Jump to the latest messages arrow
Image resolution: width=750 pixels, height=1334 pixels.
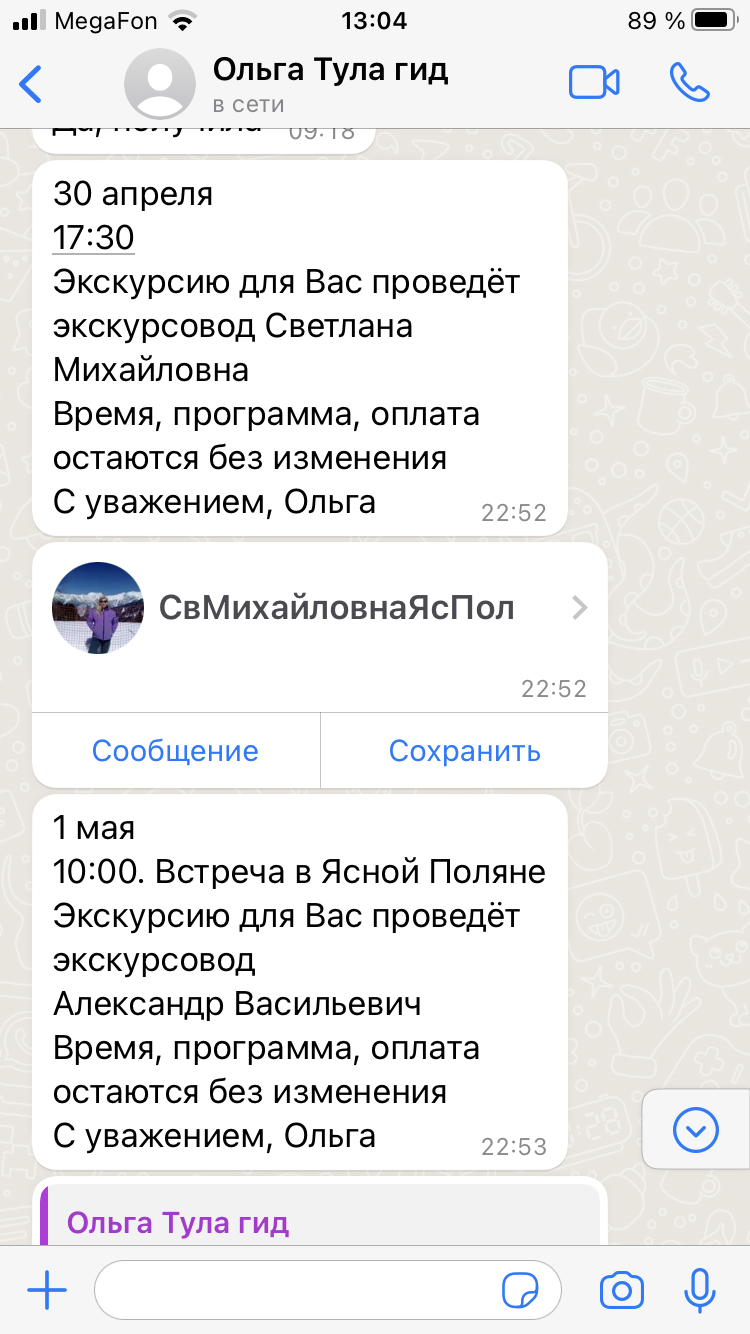pyautogui.click(x=696, y=1131)
